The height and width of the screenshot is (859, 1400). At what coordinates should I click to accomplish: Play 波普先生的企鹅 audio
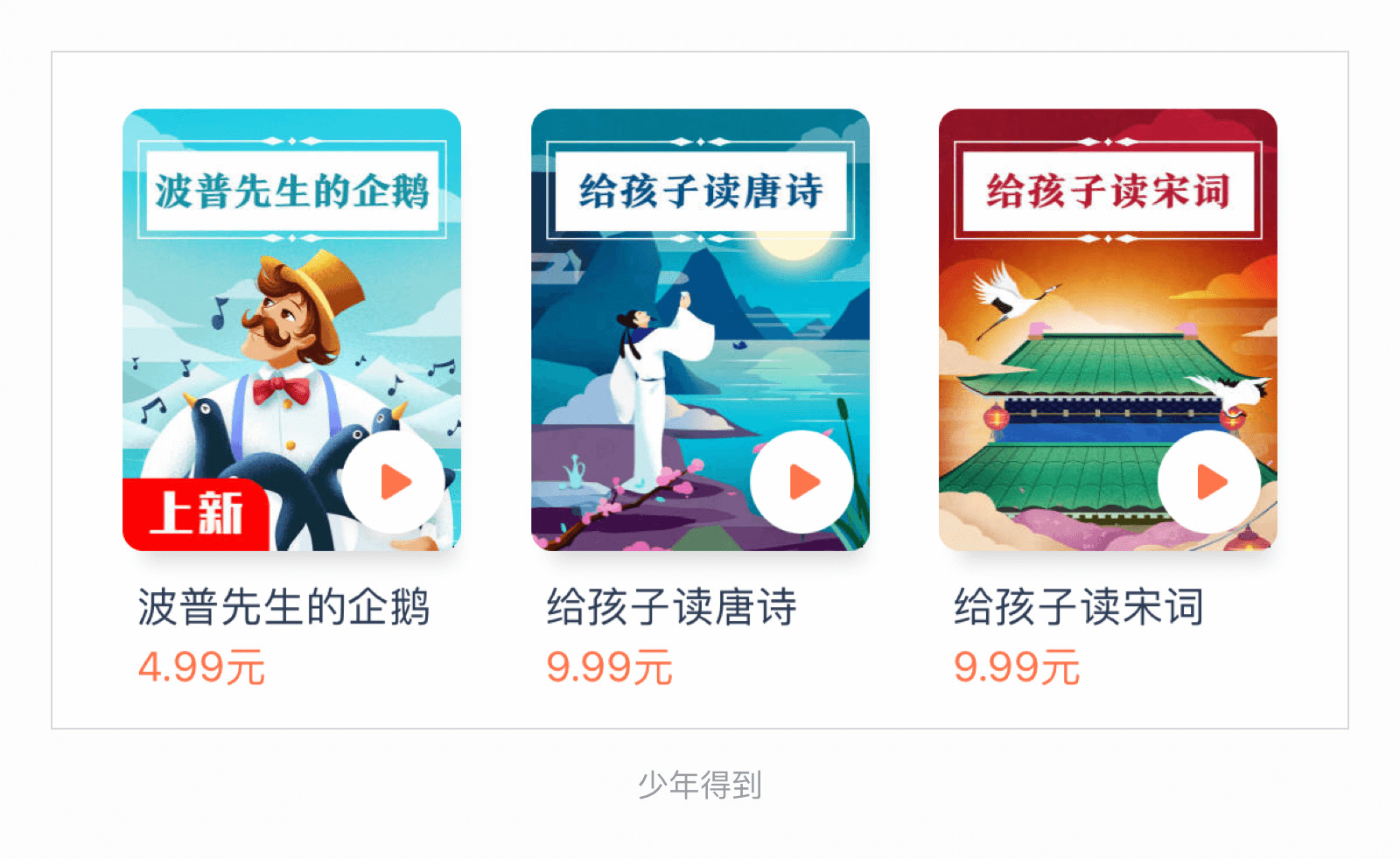pyautogui.click(x=393, y=482)
